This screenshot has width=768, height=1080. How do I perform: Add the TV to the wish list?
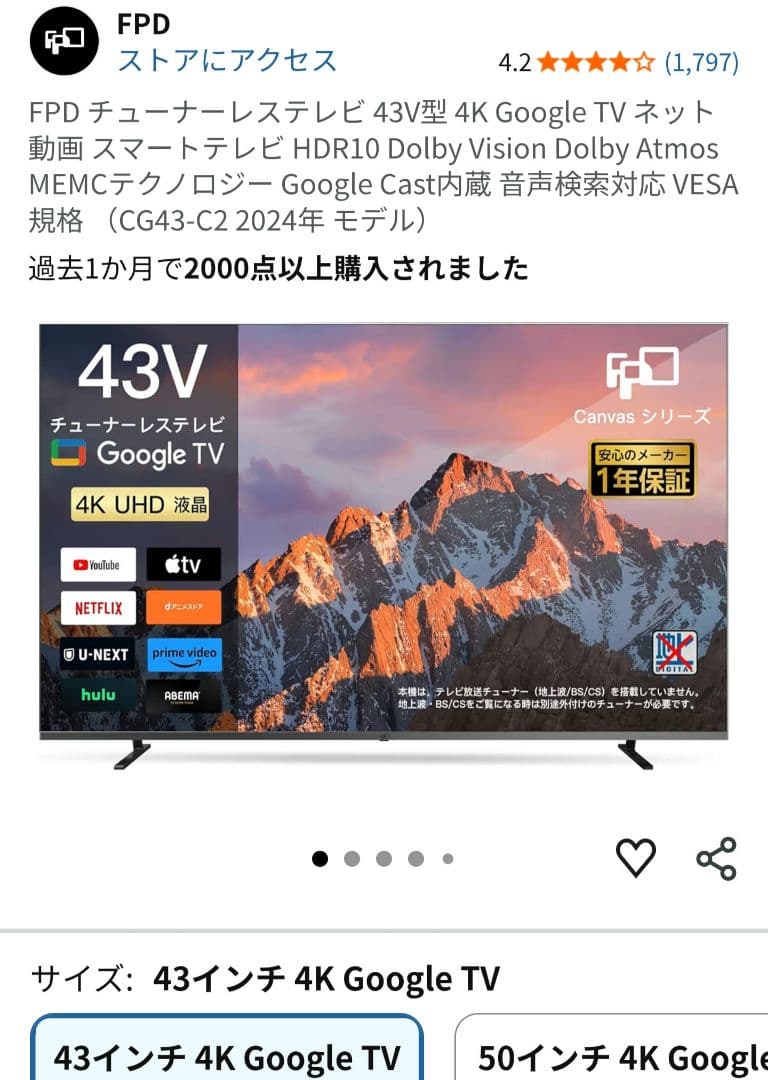click(635, 858)
